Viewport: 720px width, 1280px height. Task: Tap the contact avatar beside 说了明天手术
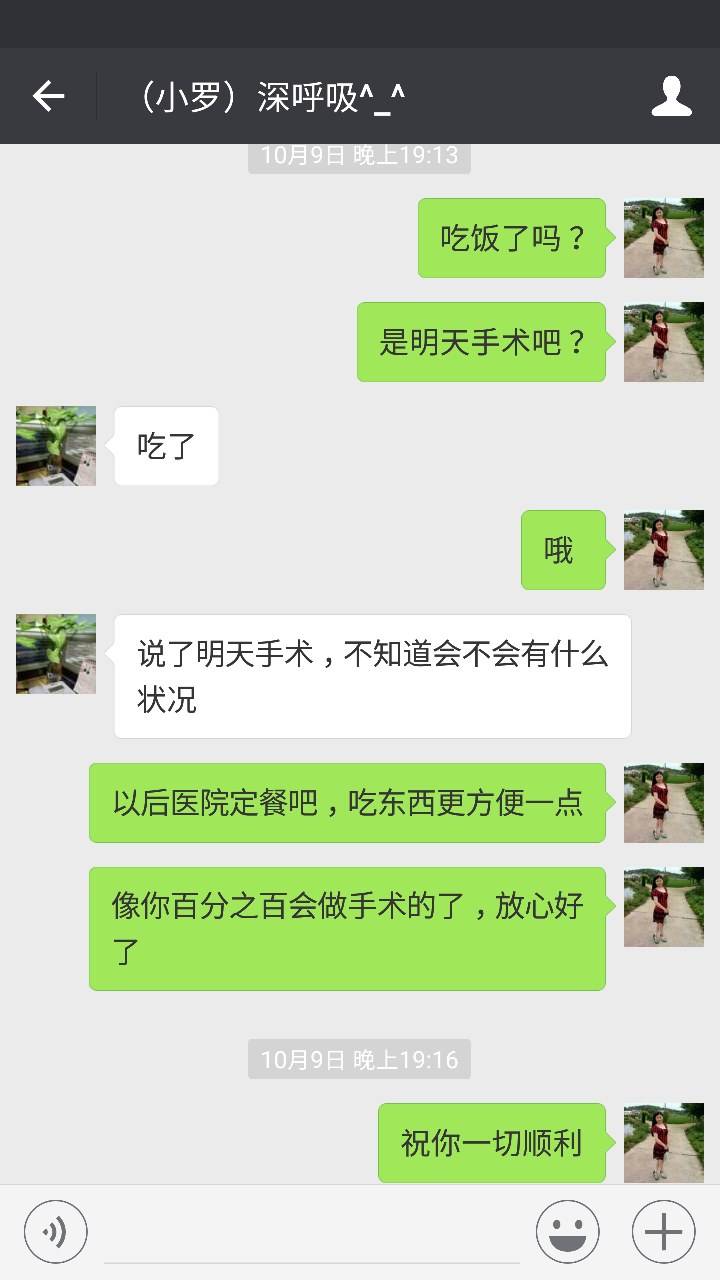tap(56, 654)
